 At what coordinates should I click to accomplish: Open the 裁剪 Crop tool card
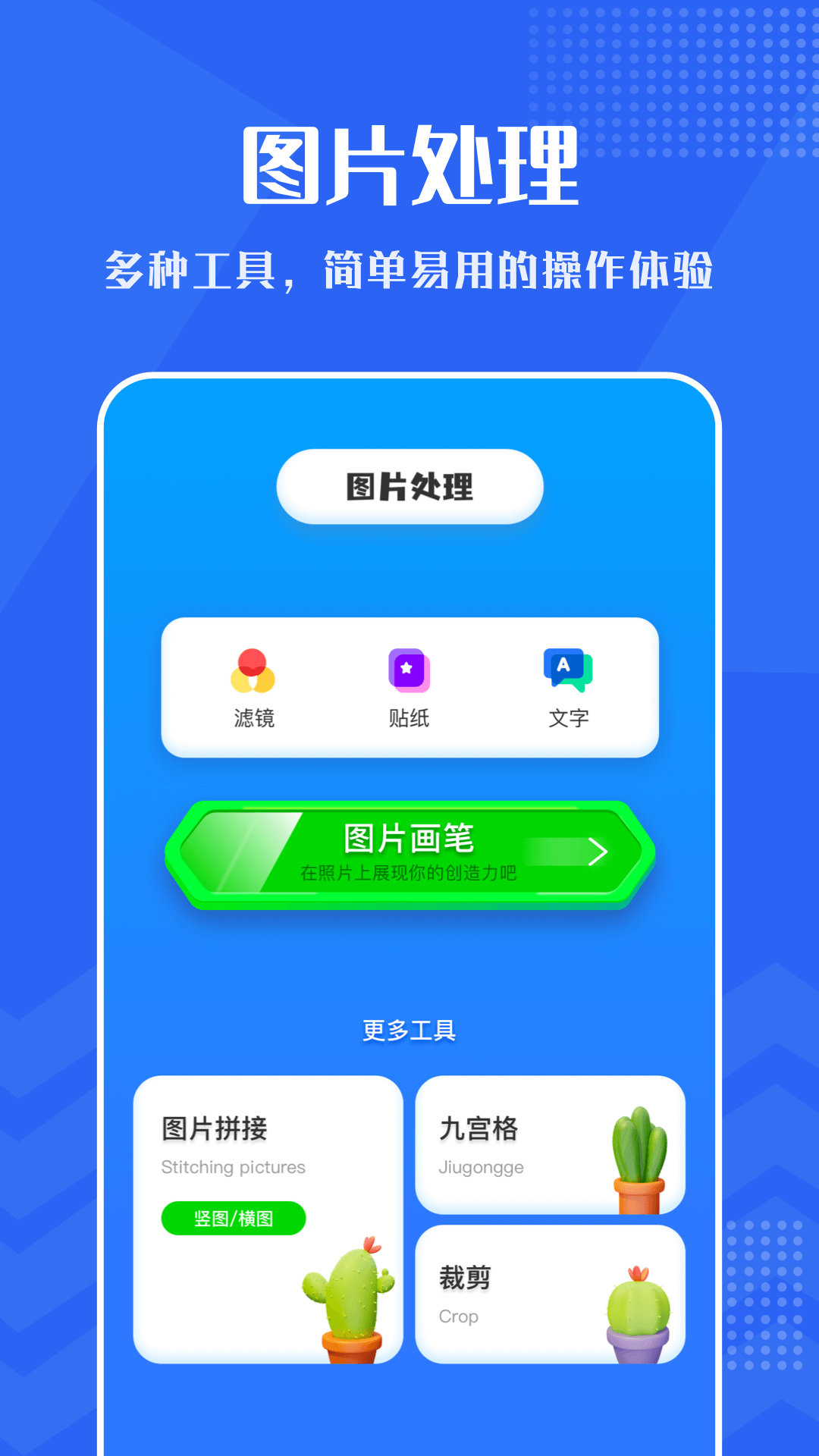(550, 1293)
